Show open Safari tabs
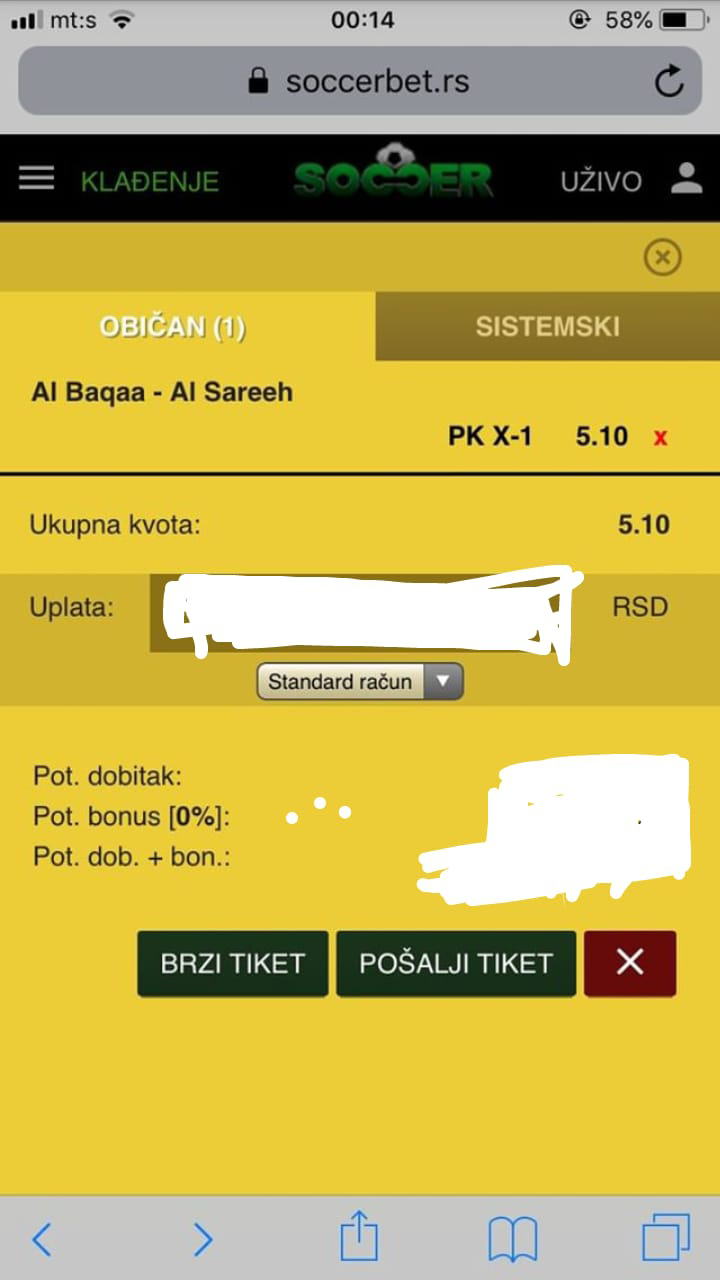720x1280 pixels. coord(666,1238)
